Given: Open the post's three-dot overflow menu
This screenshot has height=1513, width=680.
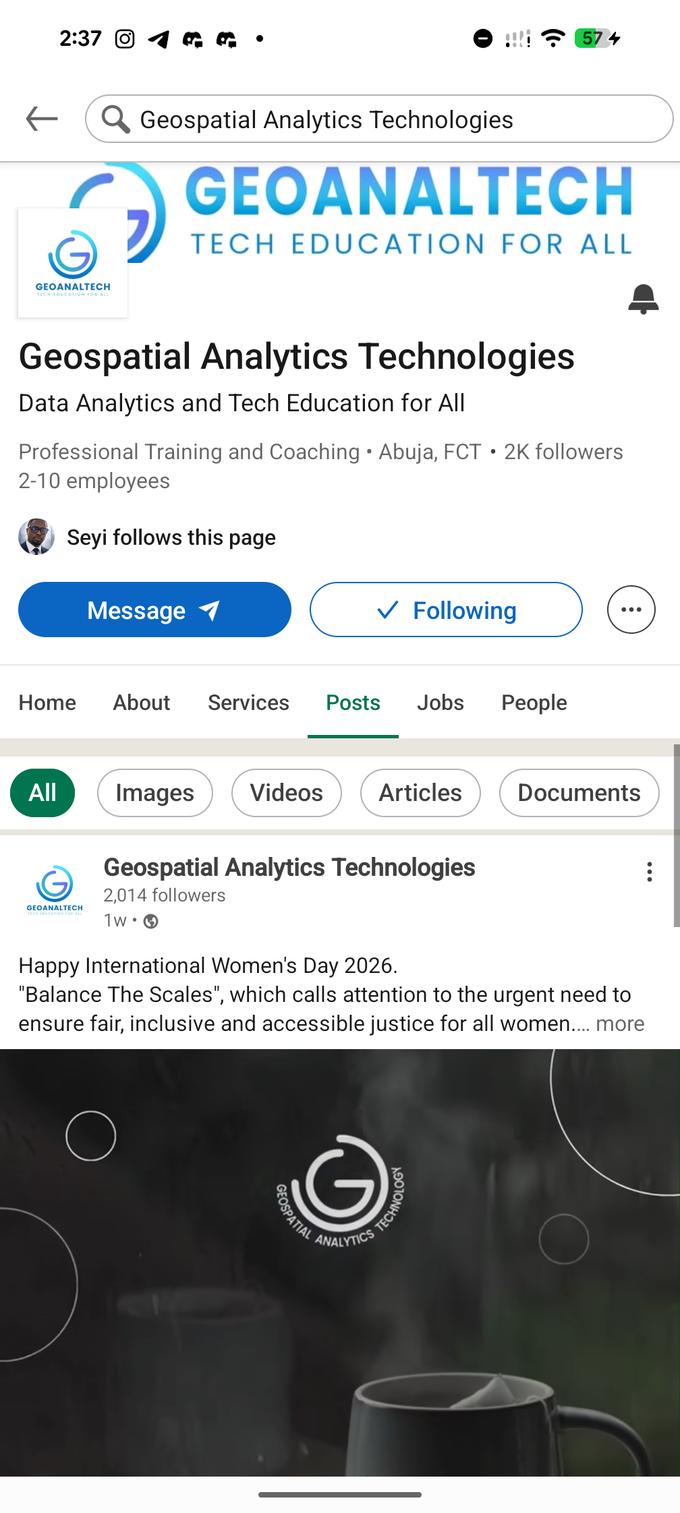Looking at the screenshot, I should (649, 872).
